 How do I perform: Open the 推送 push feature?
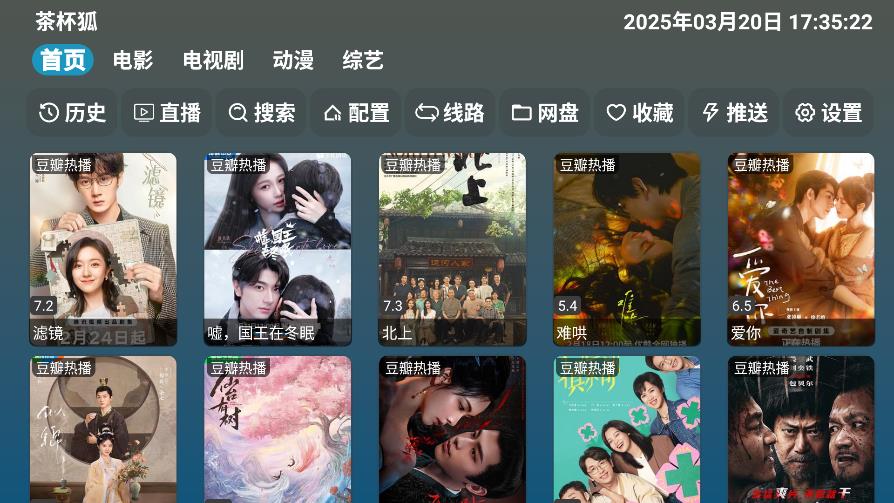tap(734, 113)
